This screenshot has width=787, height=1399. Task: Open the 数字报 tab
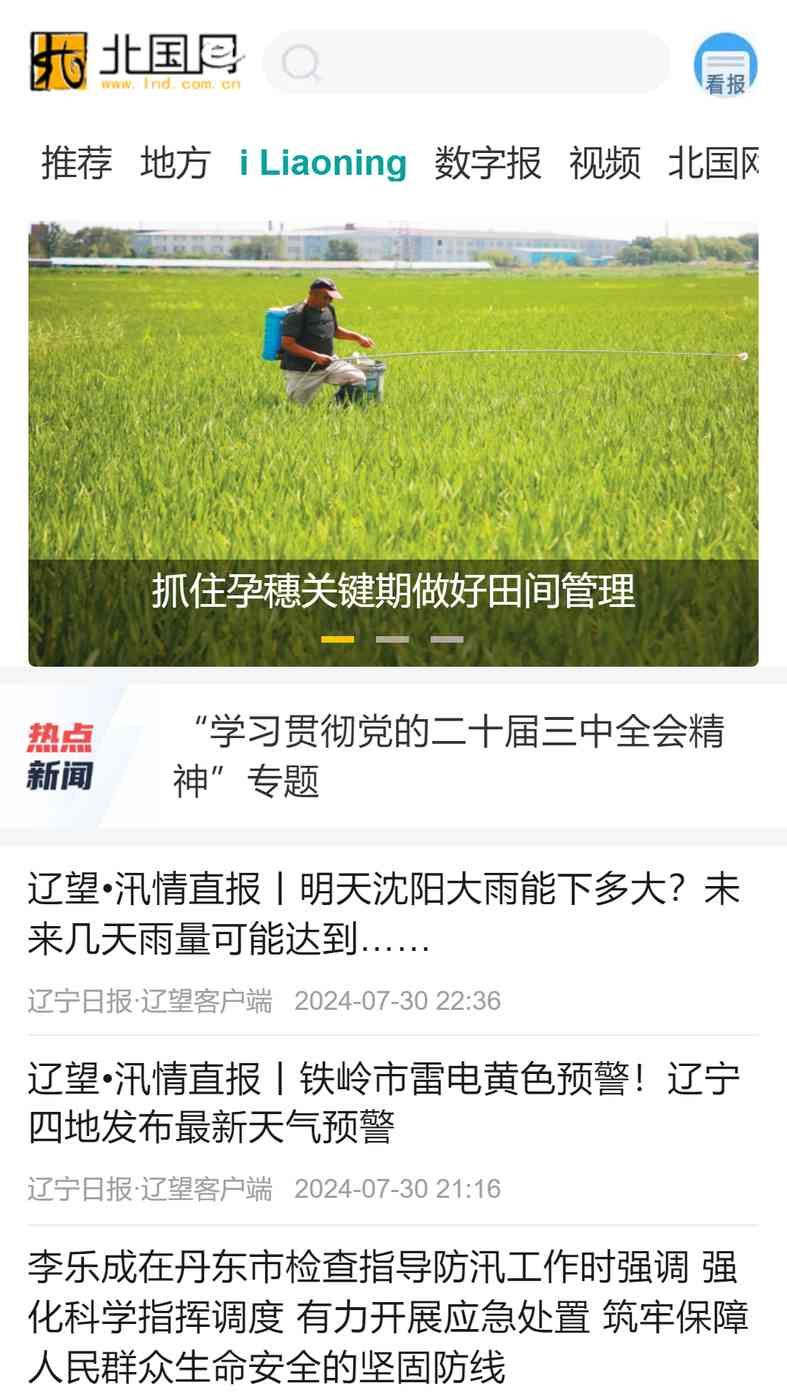pyautogui.click(x=488, y=163)
